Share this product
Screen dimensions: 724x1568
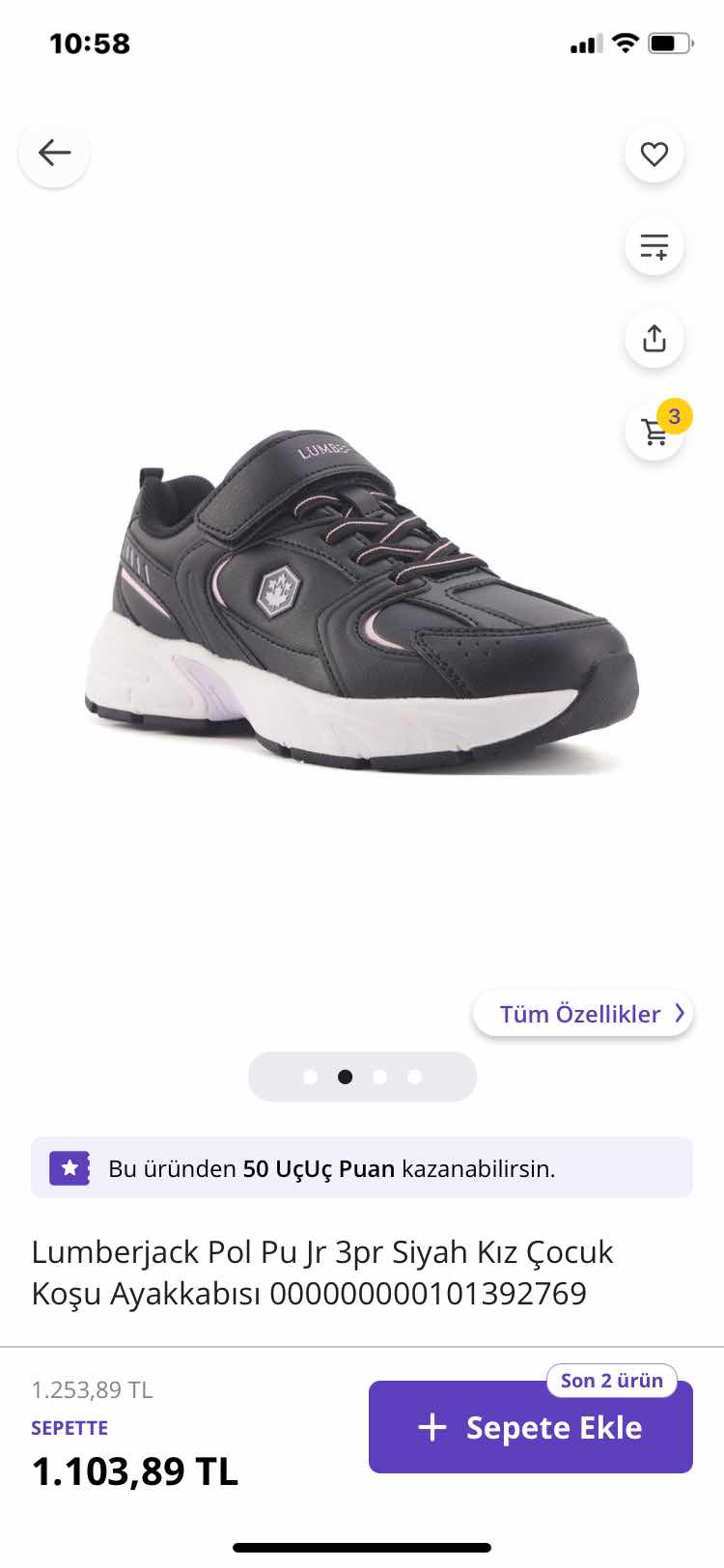654,339
